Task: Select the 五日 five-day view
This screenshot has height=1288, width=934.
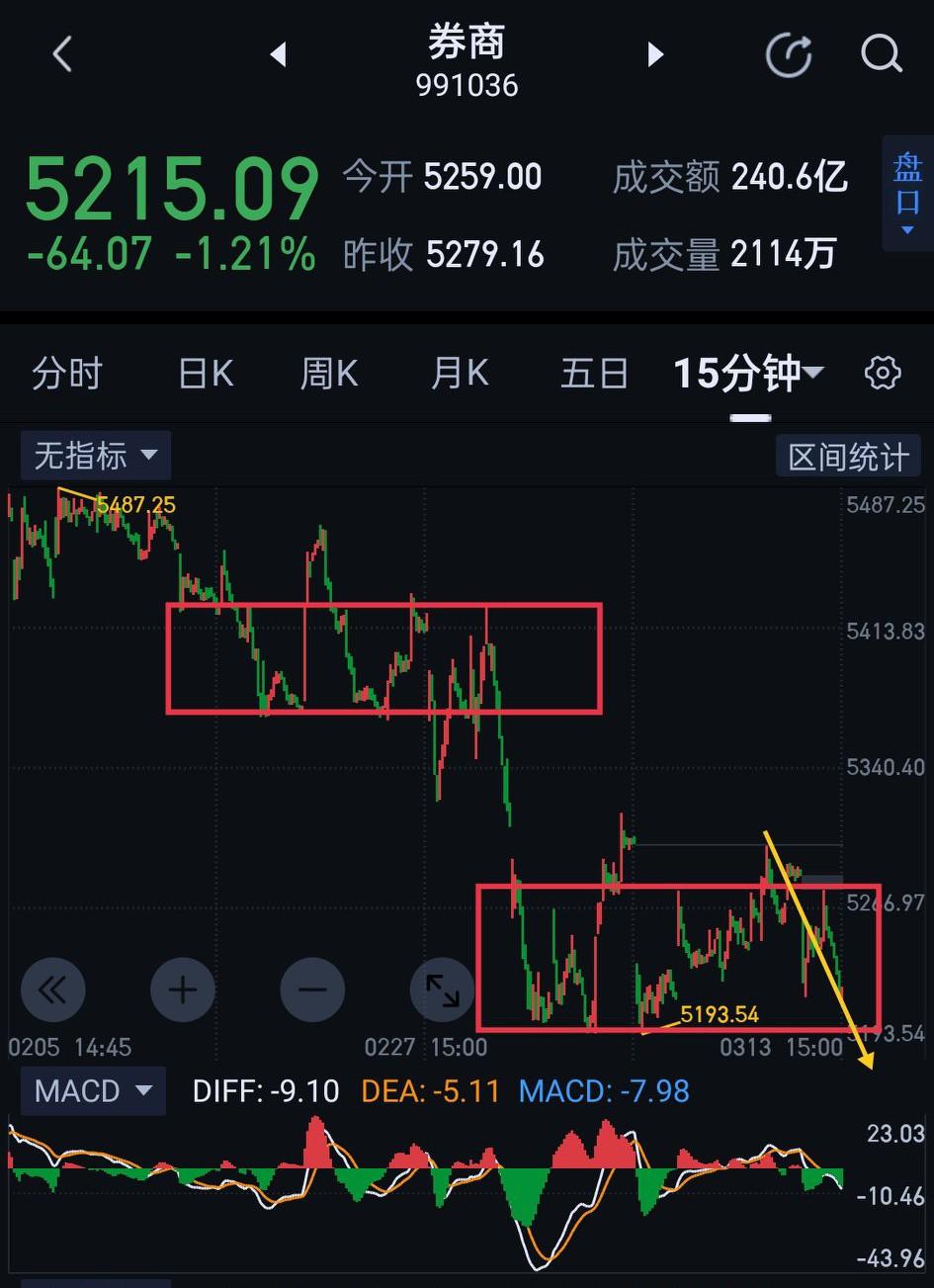Action: [x=594, y=373]
